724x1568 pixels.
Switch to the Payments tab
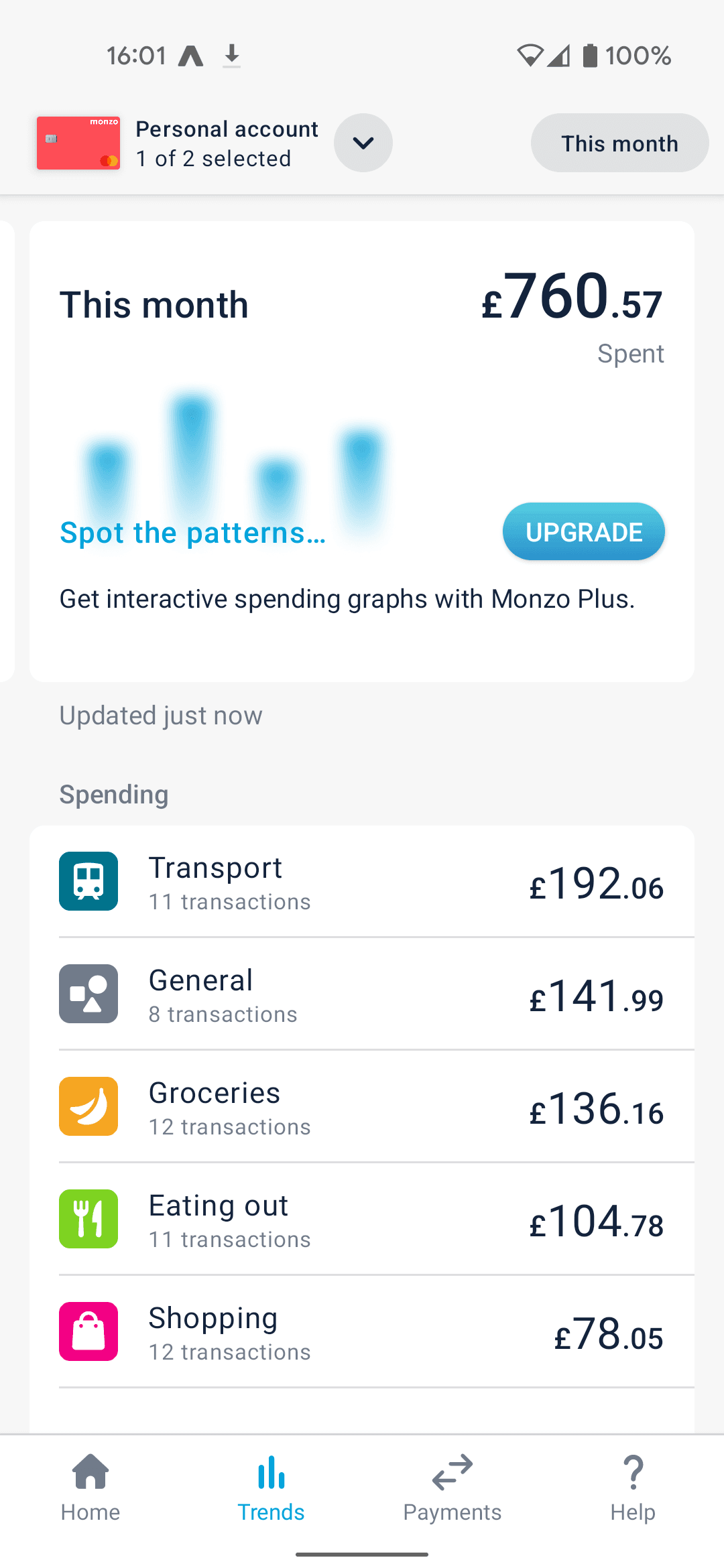452,1488
